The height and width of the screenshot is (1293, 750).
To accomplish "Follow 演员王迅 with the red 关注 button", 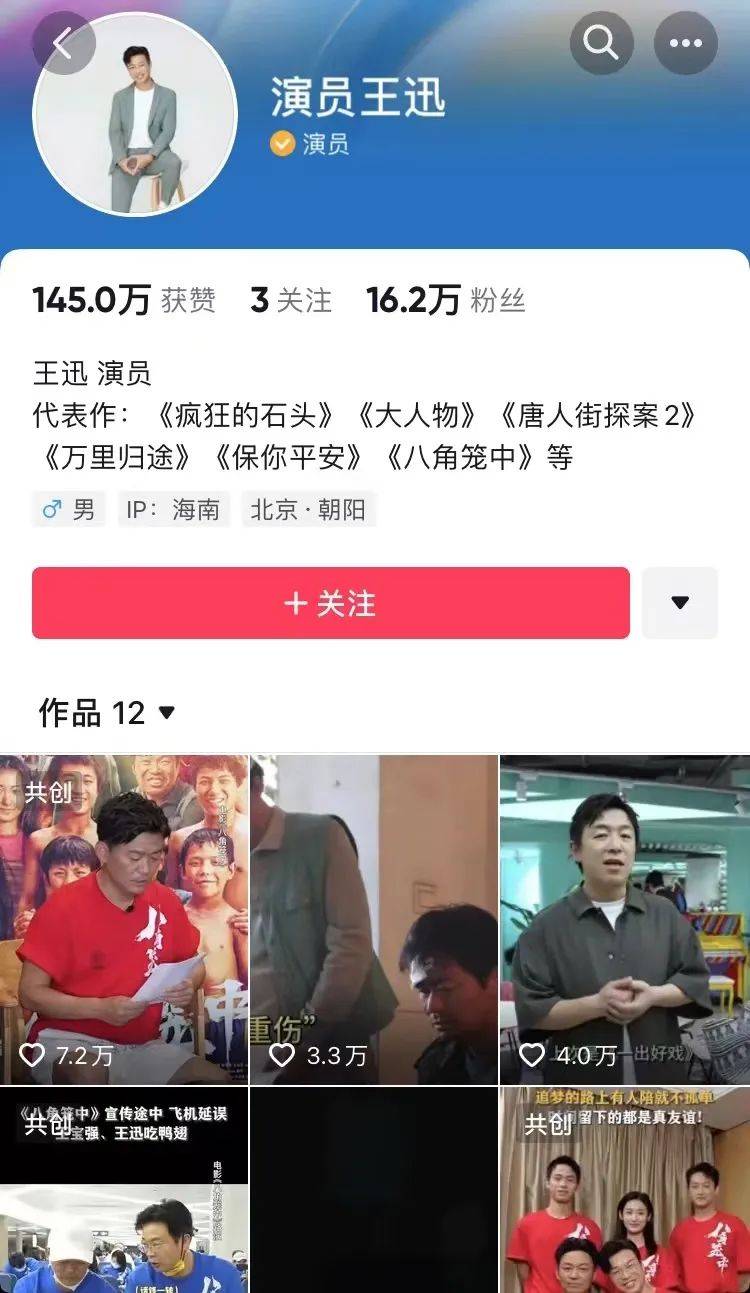I will 331,603.
